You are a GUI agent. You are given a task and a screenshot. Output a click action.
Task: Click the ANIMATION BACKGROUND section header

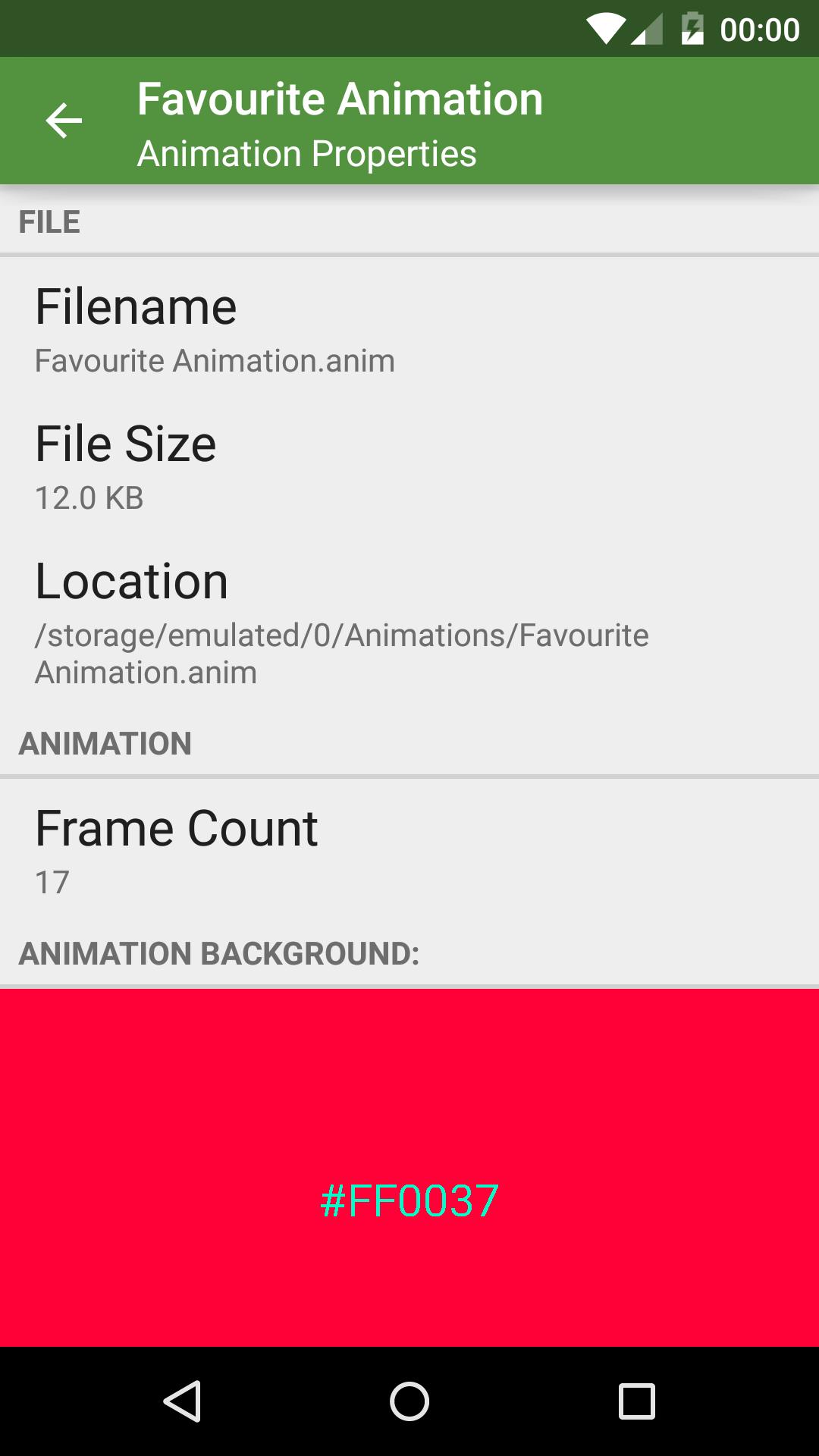coord(218,952)
